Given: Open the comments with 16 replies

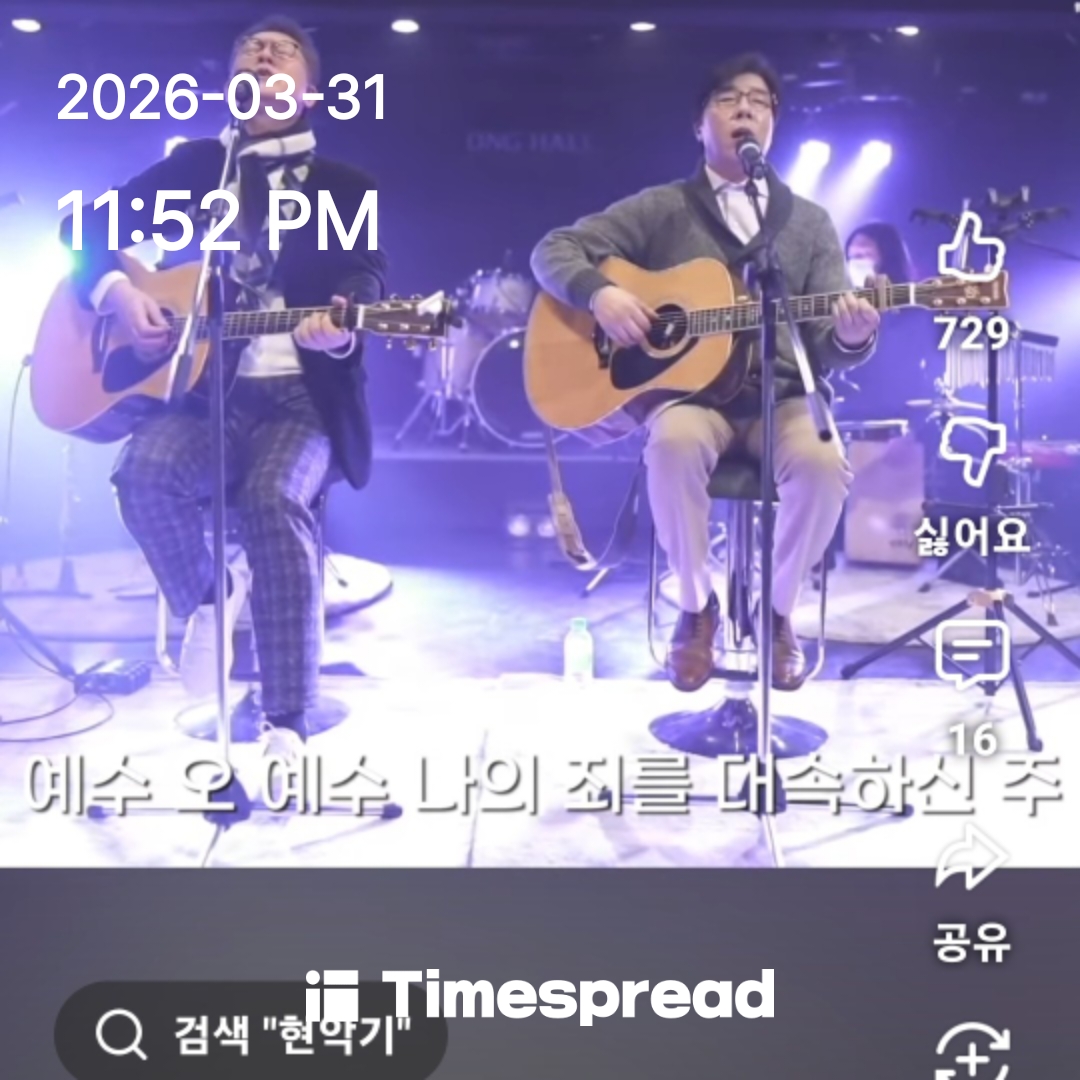Looking at the screenshot, I should tap(972, 655).
